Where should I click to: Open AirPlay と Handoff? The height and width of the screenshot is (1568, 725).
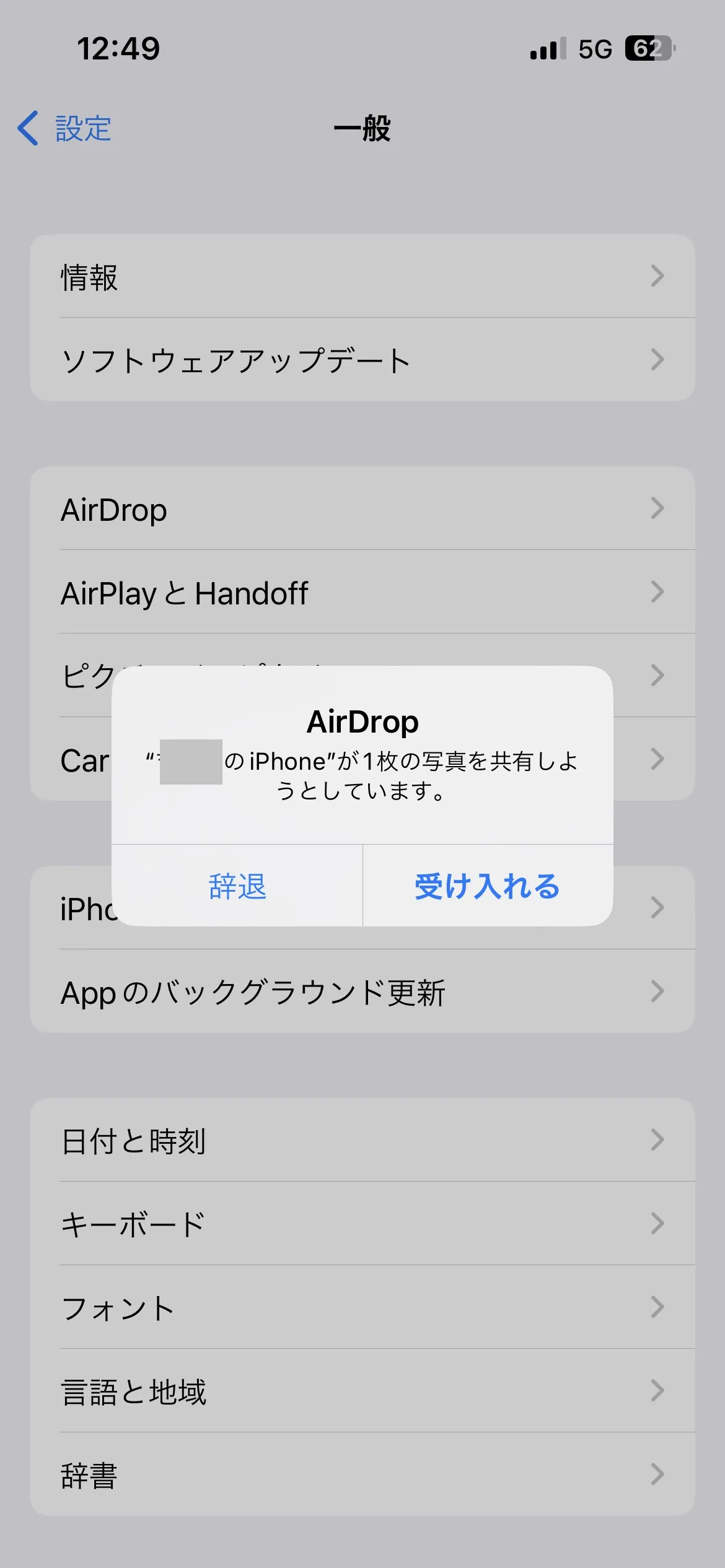(362, 593)
